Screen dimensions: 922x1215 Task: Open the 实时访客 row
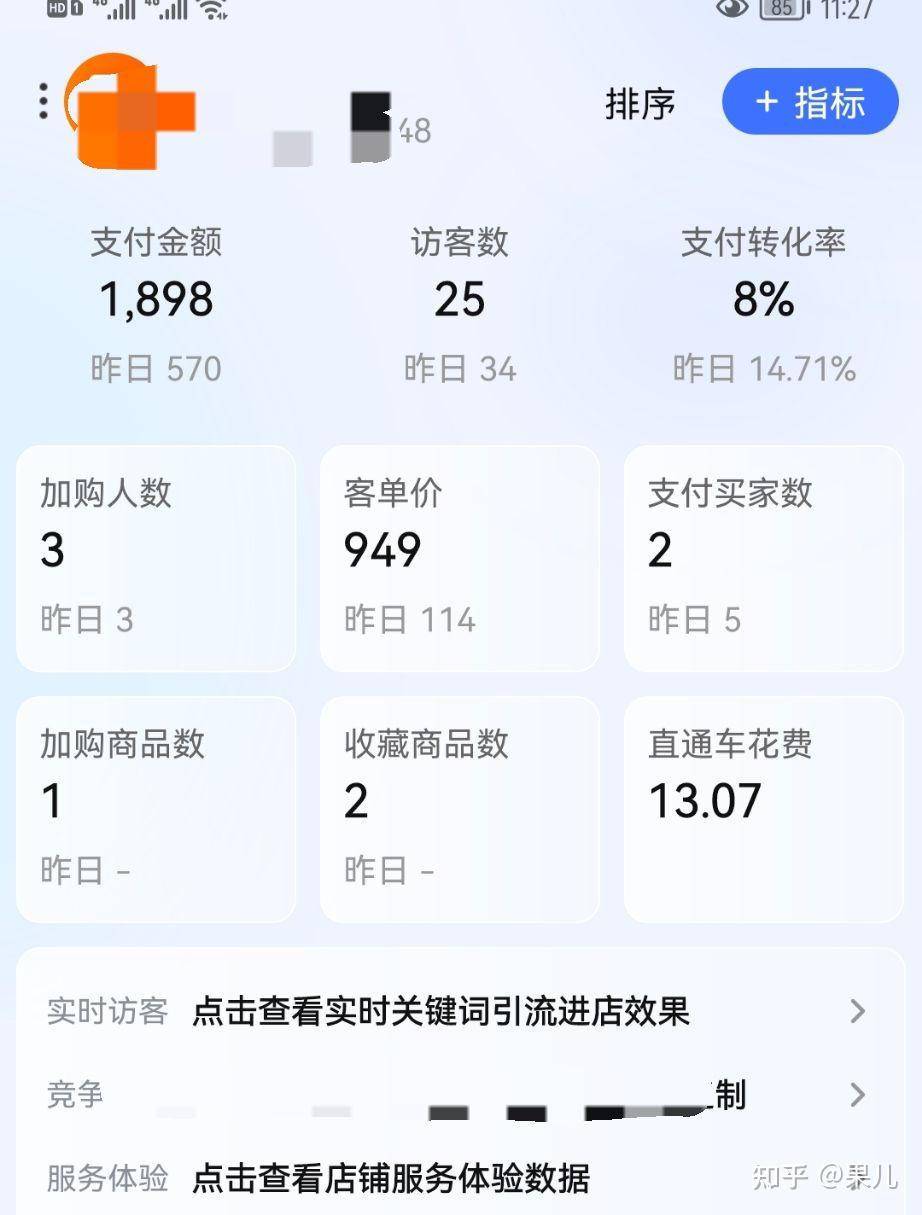pyautogui.click(x=460, y=1011)
